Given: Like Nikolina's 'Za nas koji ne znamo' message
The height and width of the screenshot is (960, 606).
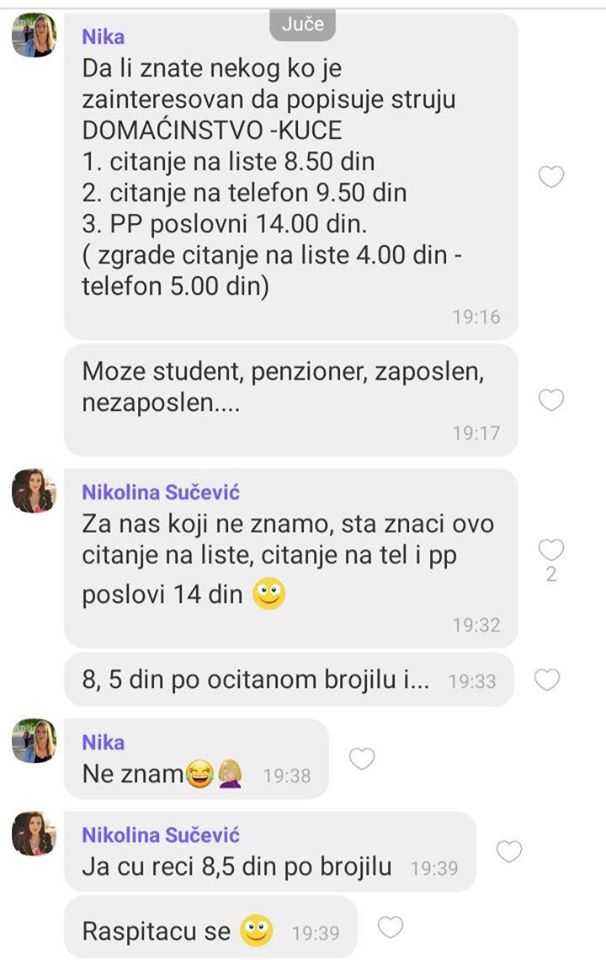Looking at the screenshot, I should [x=551, y=549].
